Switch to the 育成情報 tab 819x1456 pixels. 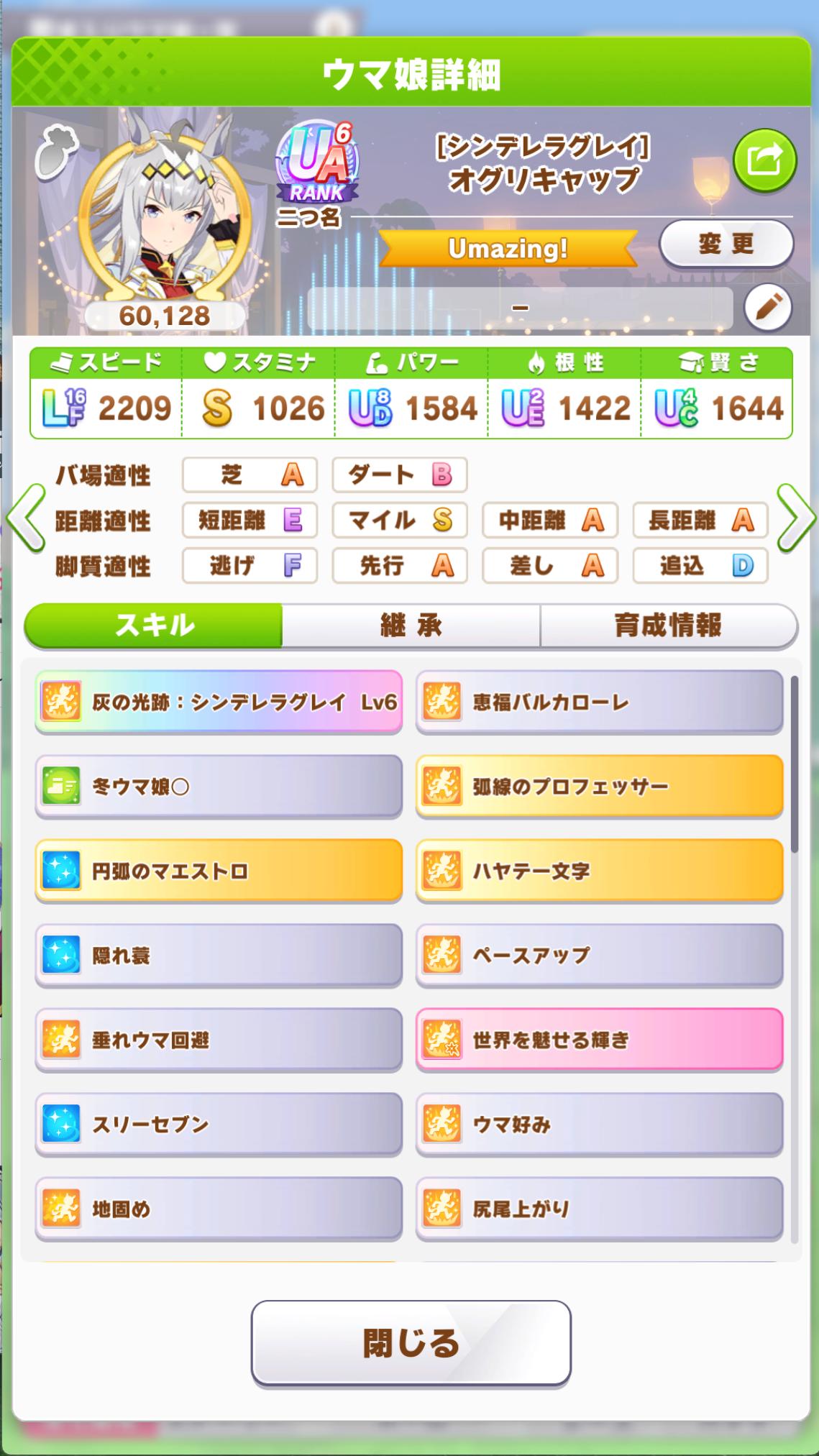click(668, 626)
